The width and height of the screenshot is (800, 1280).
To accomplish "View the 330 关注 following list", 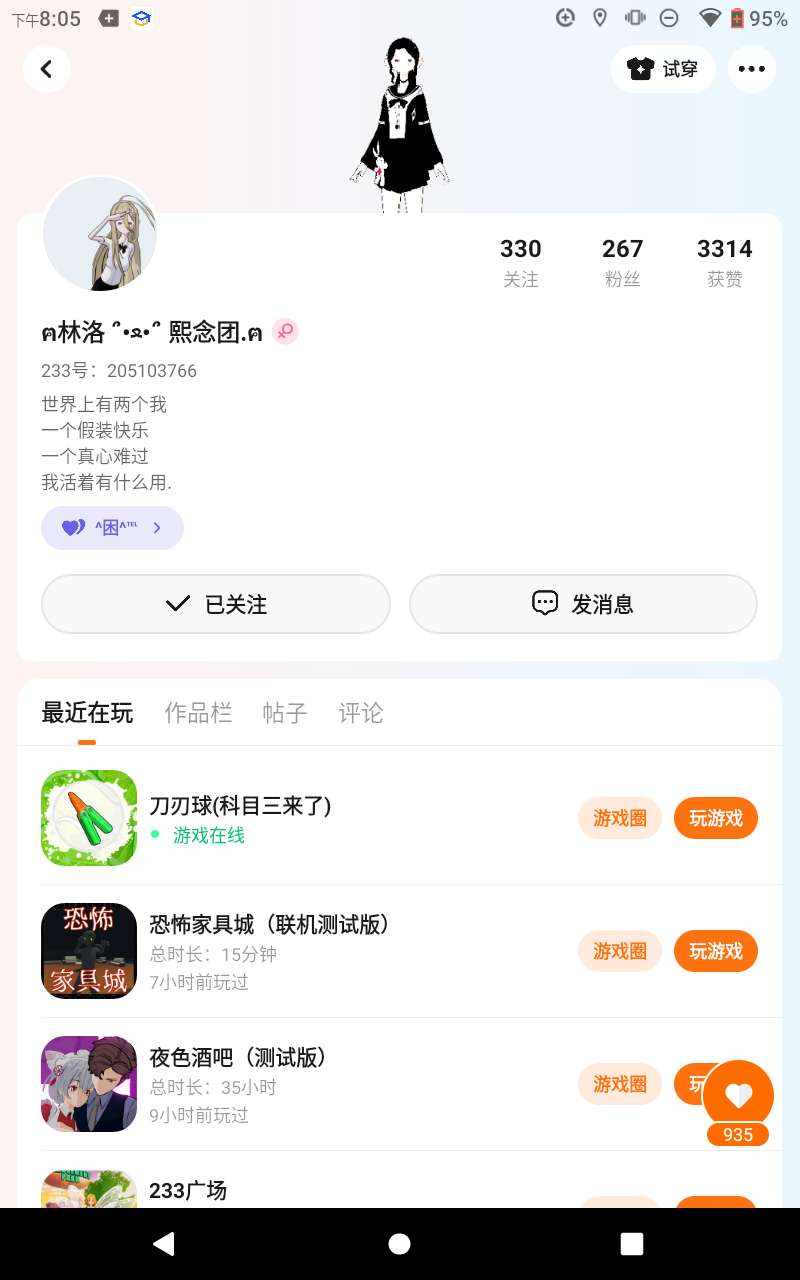I will tap(520, 262).
